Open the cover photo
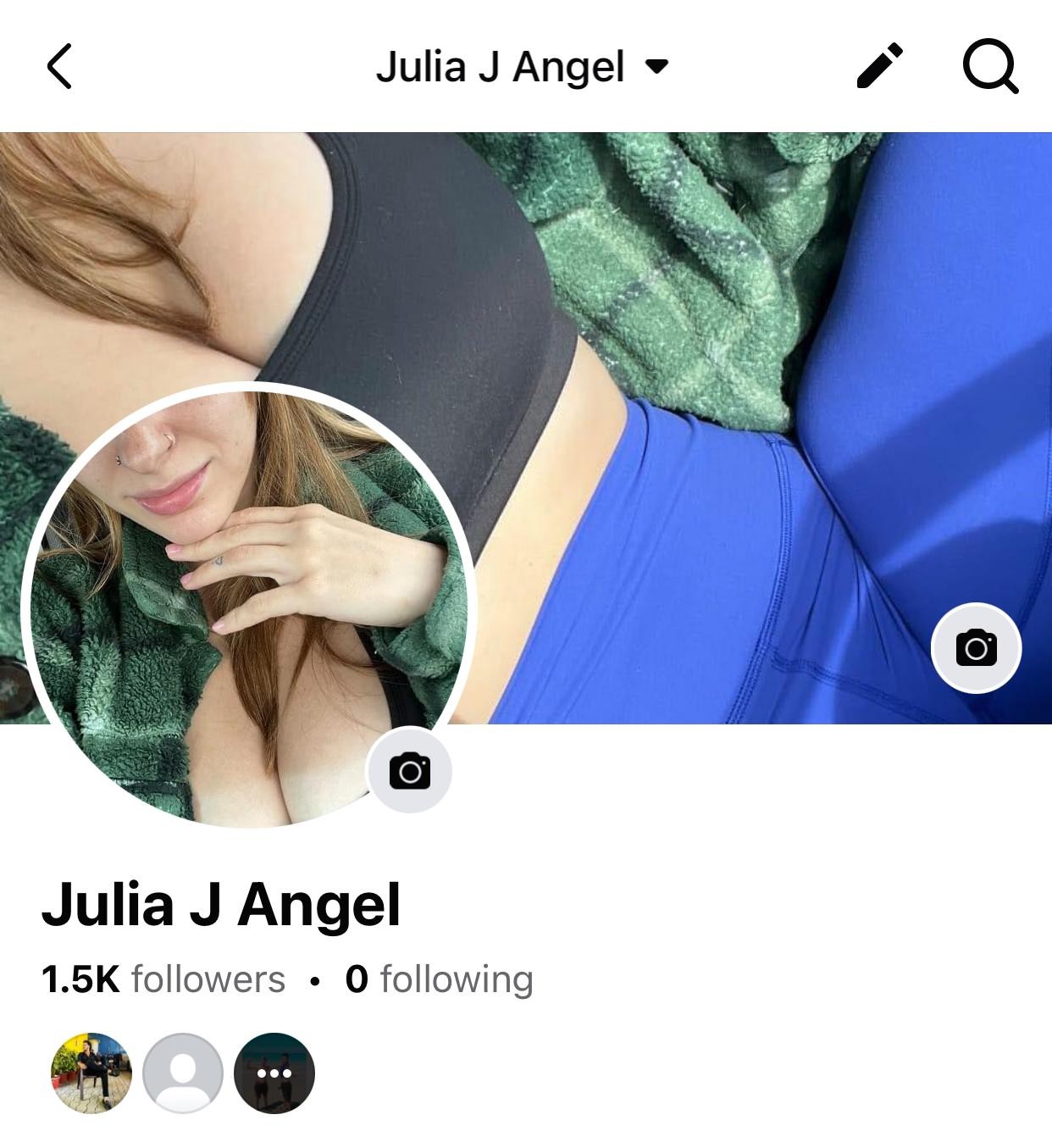Image resolution: width=1052 pixels, height=1148 pixels. [x=720, y=339]
